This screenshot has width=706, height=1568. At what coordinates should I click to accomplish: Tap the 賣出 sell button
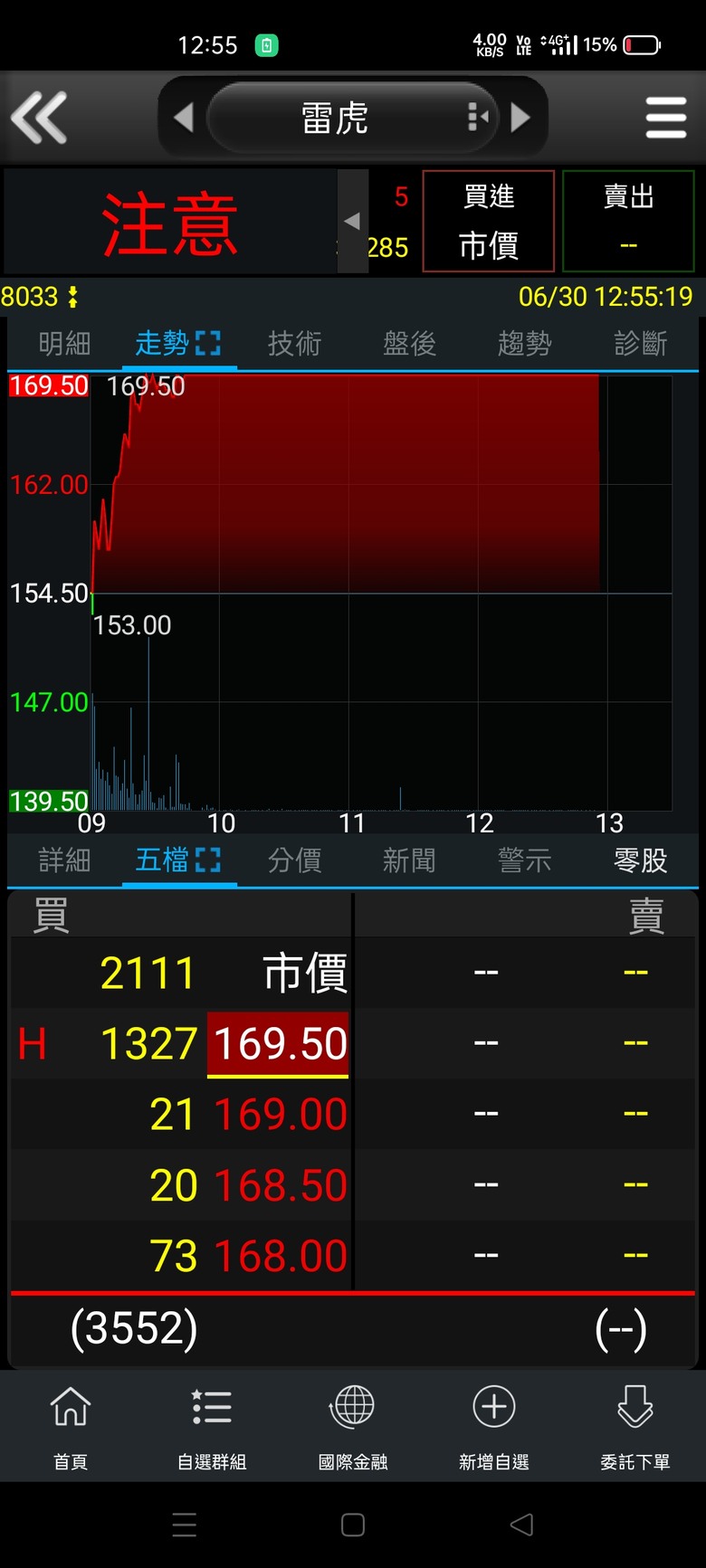pos(628,221)
